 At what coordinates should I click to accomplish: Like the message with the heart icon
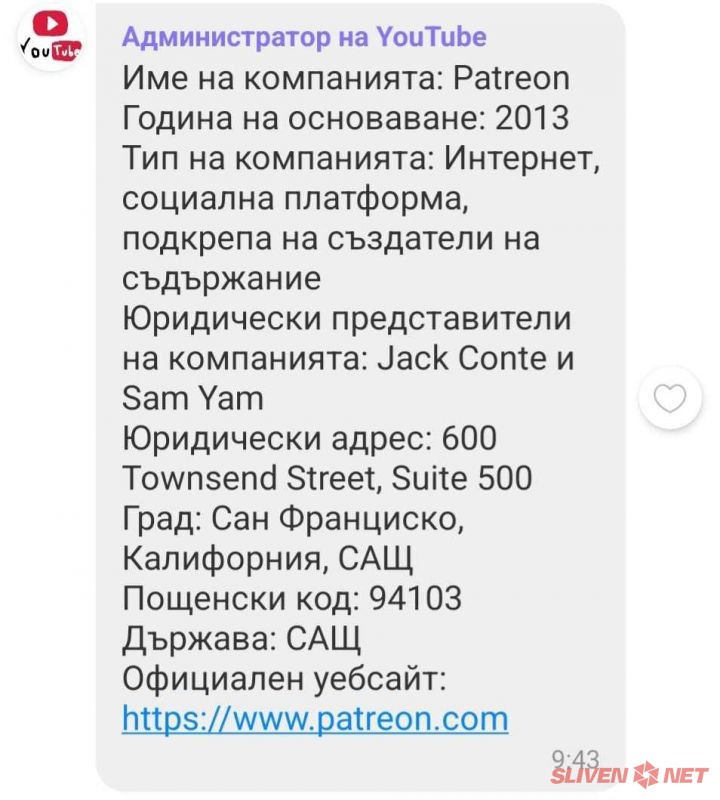point(670,400)
